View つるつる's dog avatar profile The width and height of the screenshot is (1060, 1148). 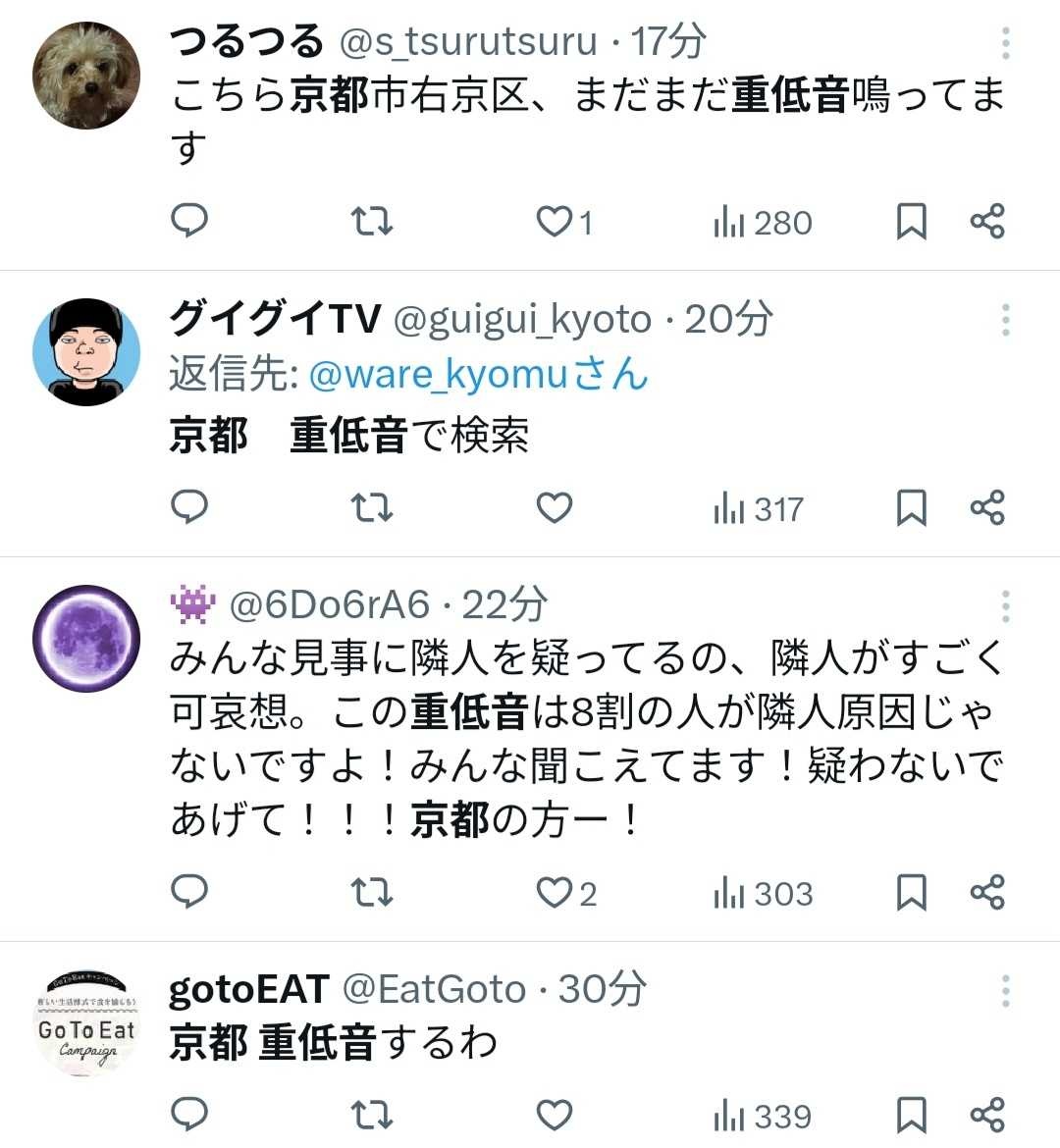coord(86,75)
